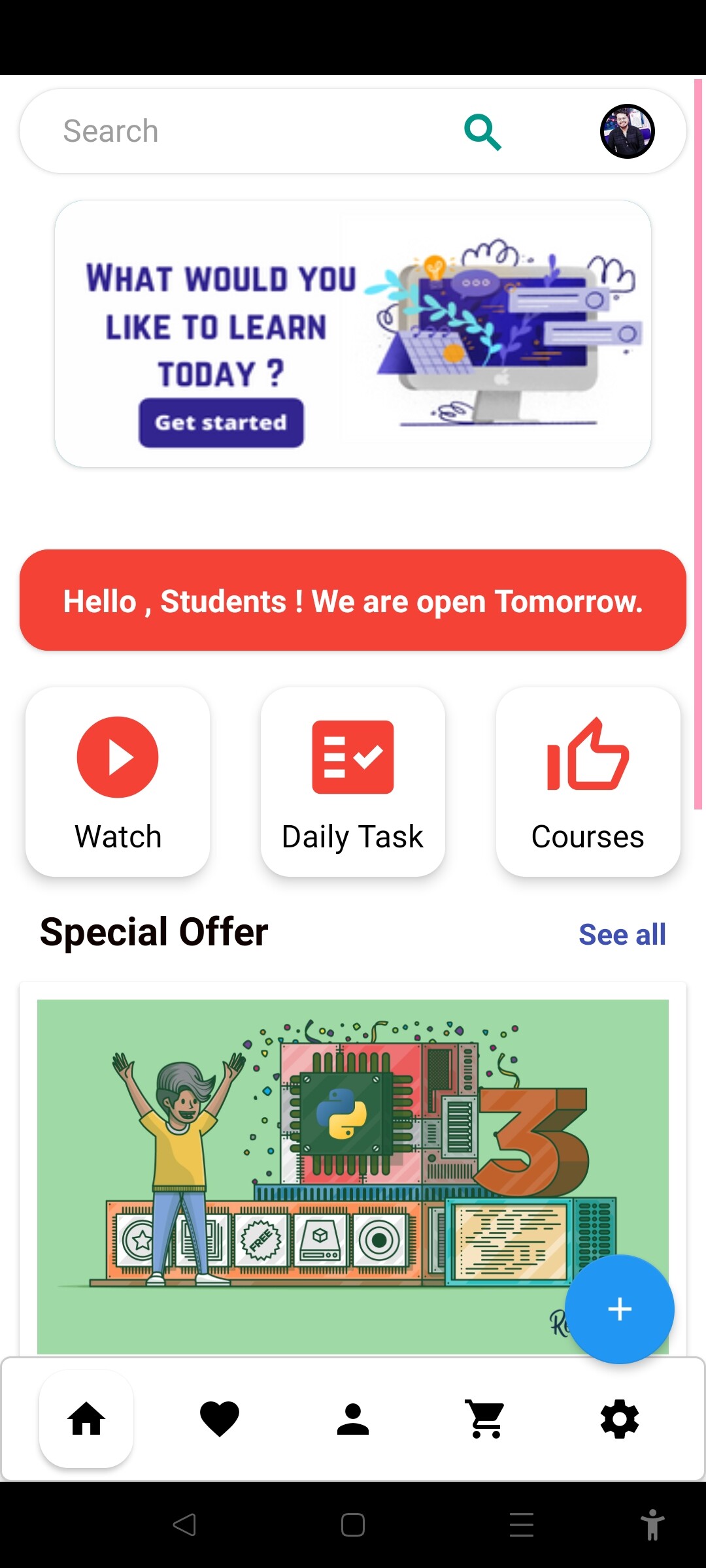Viewport: 706px width, 1568px height.
Task: Tap the Search text field
Action: pos(248,131)
